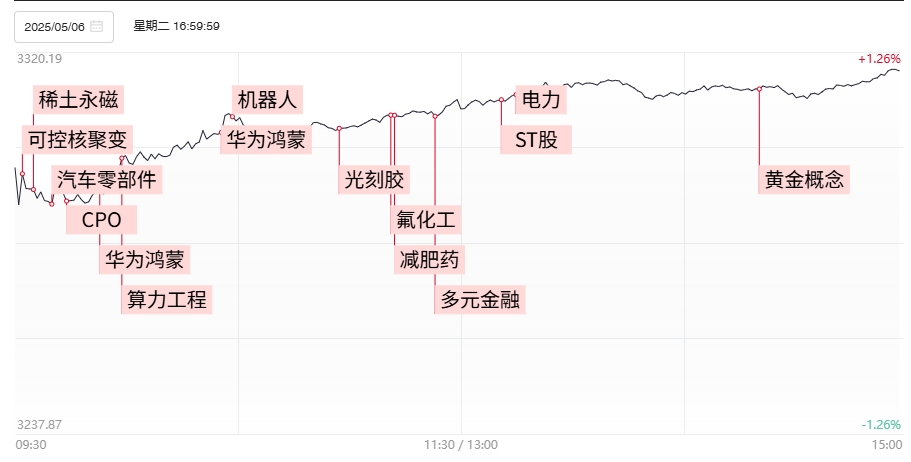Image resolution: width=911 pixels, height=462 pixels.
Task: View the ST股 tag
Action: coord(536,140)
